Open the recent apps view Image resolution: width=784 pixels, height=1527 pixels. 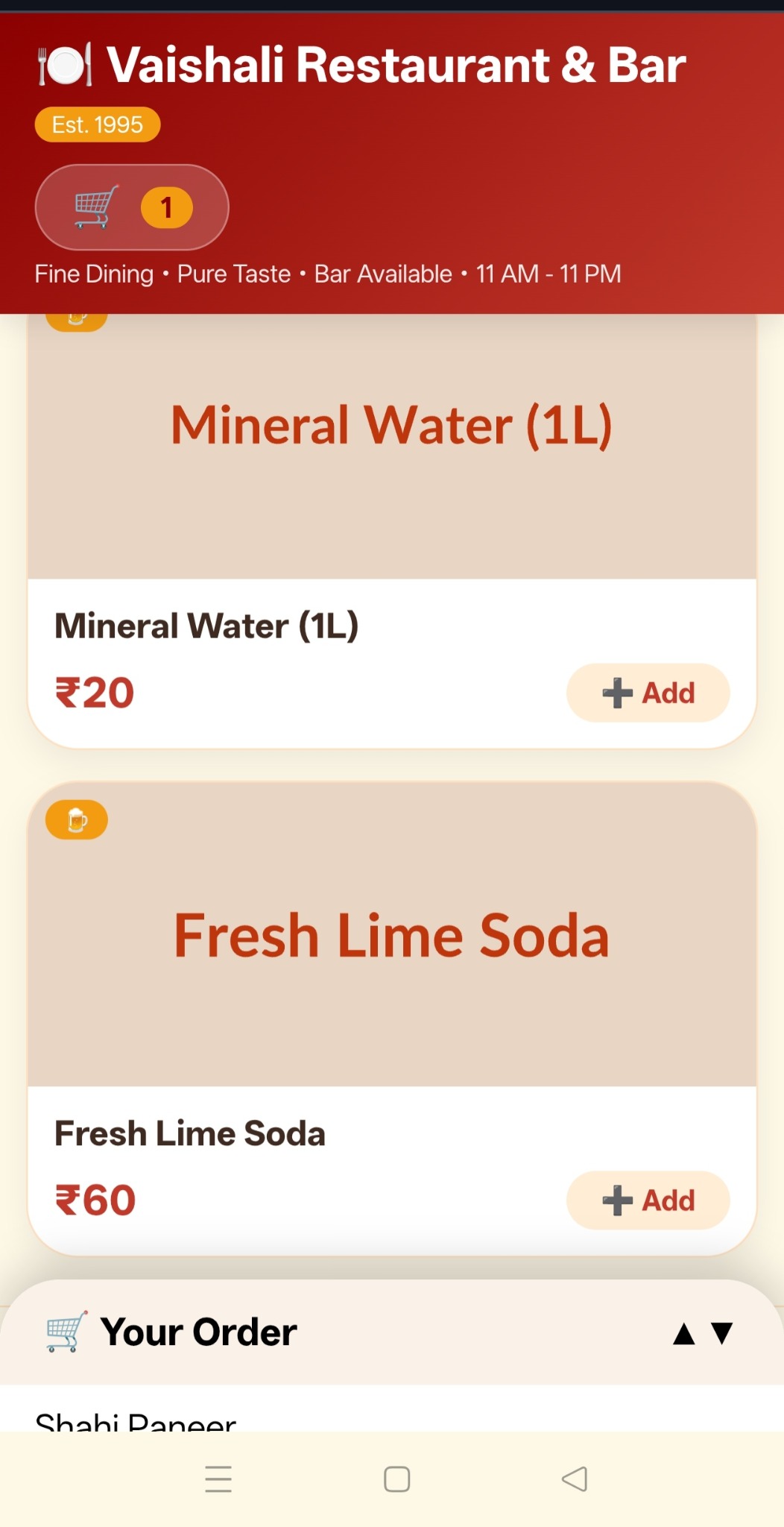[218, 1479]
